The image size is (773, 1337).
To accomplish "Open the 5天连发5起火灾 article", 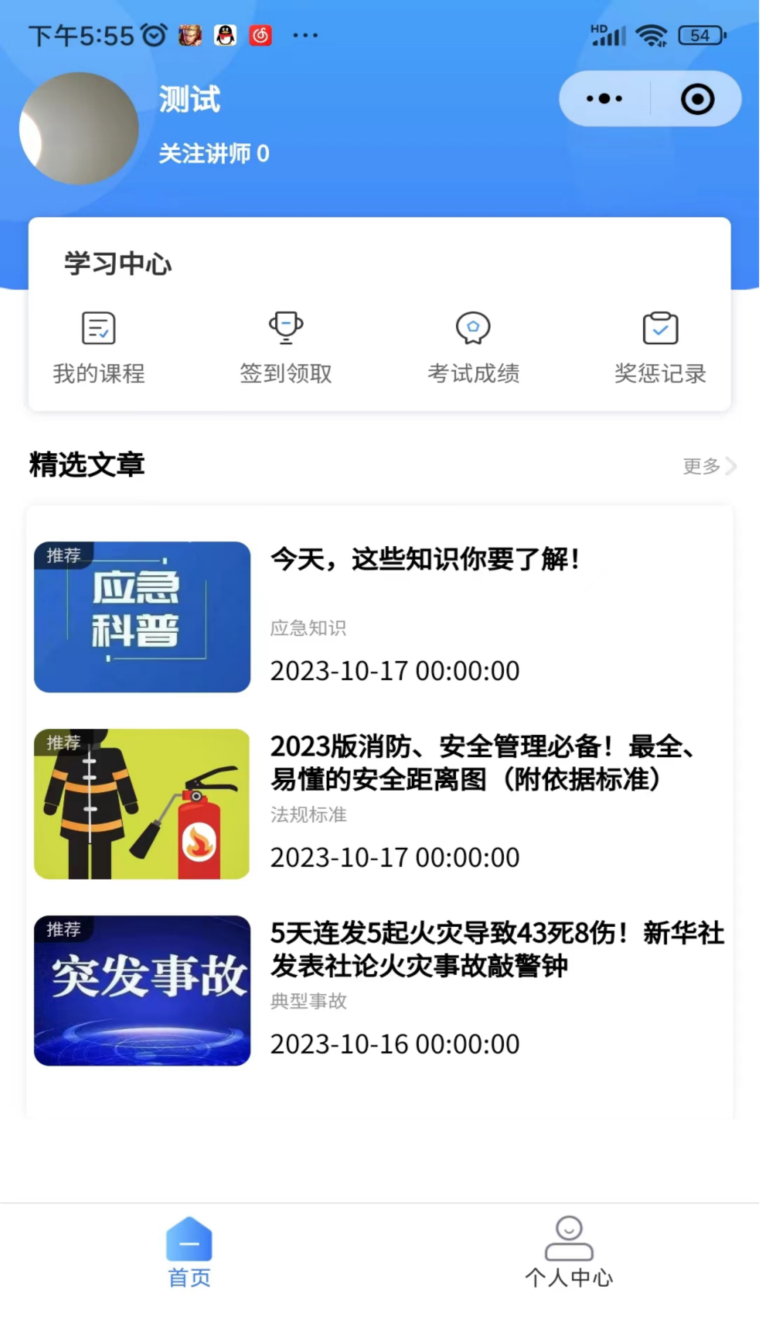I will pyautogui.click(x=380, y=991).
